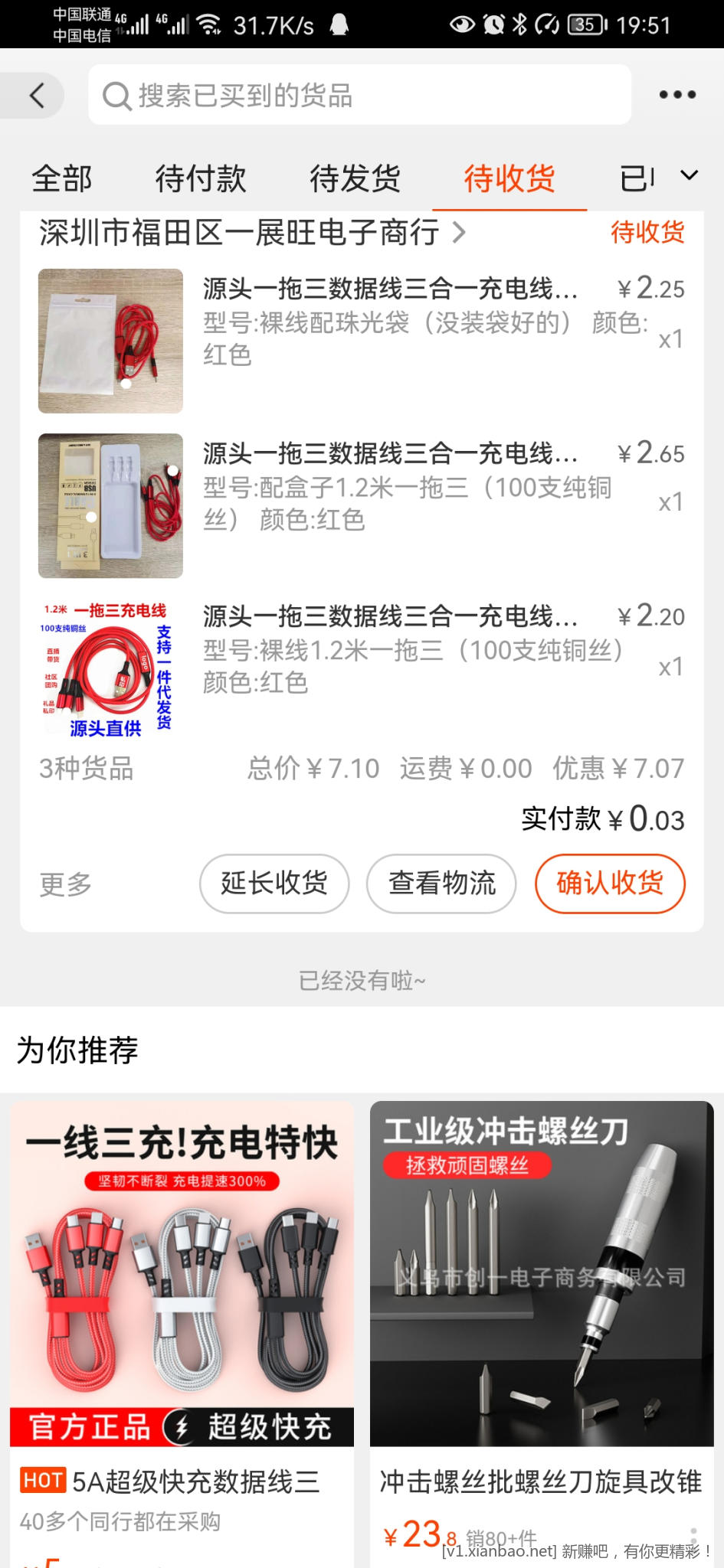Tap 更多 for more order options
The height and width of the screenshot is (1568, 724).
(65, 884)
